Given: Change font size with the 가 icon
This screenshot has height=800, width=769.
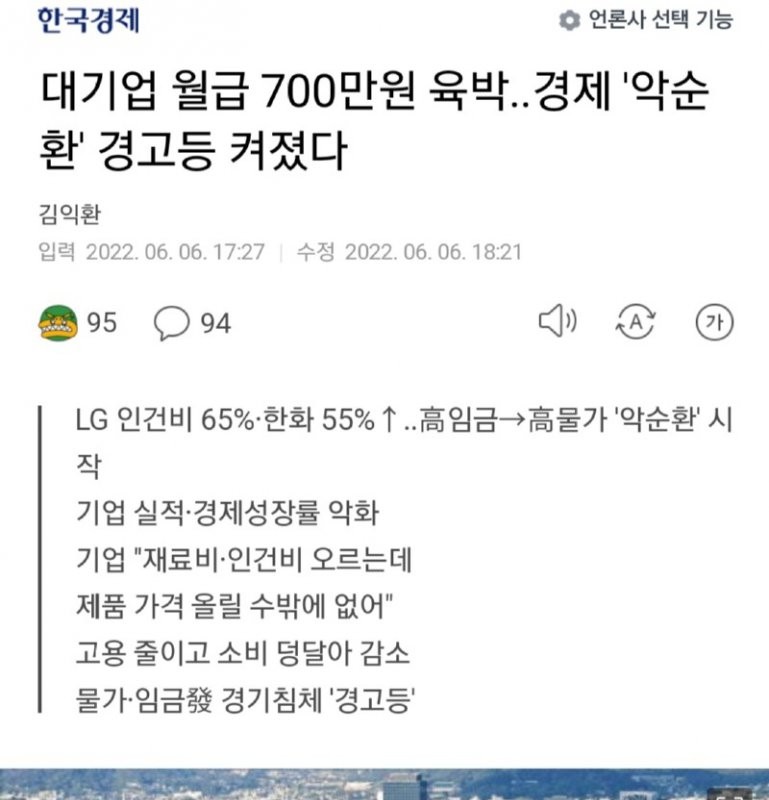Looking at the screenshot, I should click(714, 322).
